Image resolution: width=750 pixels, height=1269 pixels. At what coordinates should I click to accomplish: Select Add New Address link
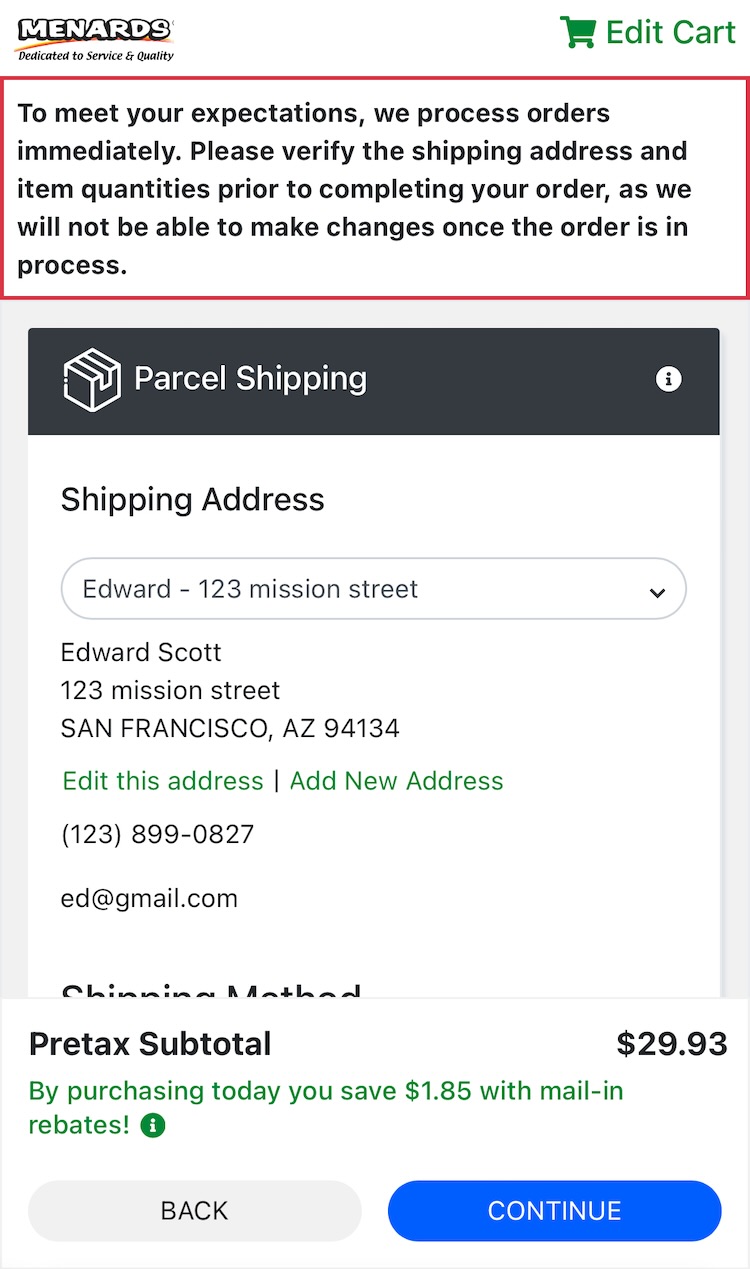pyautogui.click(x=396, y=781)
